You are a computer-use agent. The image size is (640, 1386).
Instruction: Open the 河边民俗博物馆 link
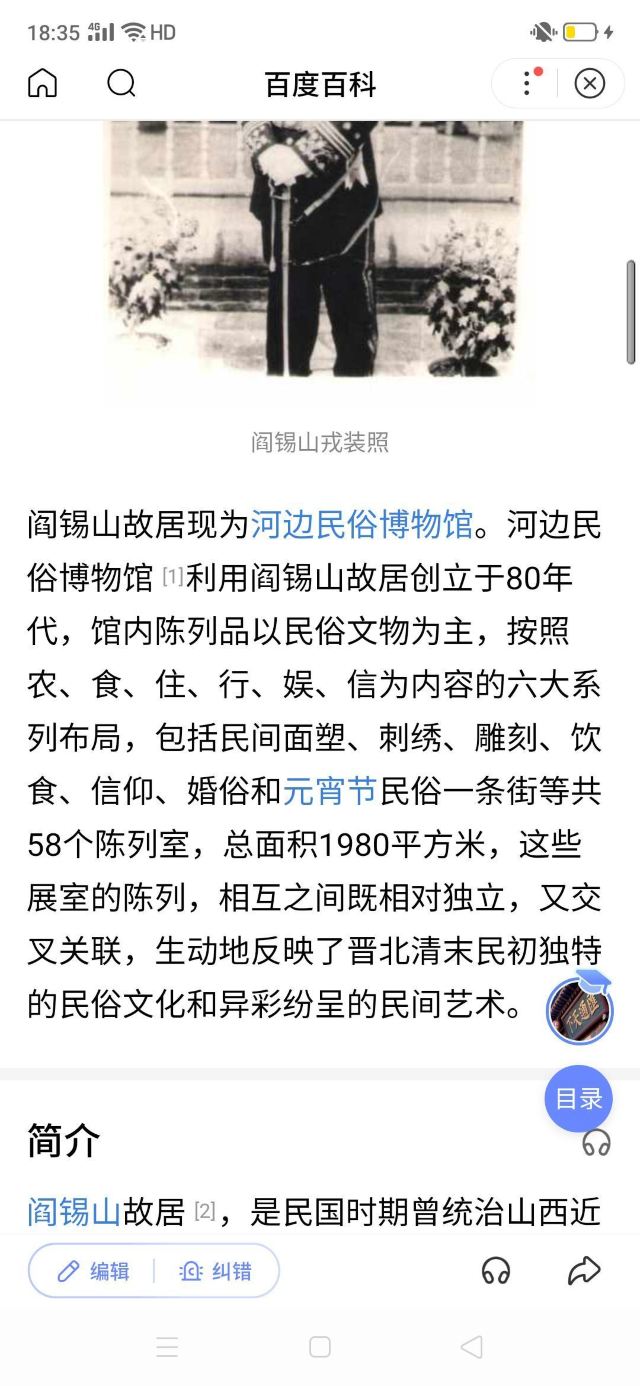pyautogui.click(x=361, y=524)
